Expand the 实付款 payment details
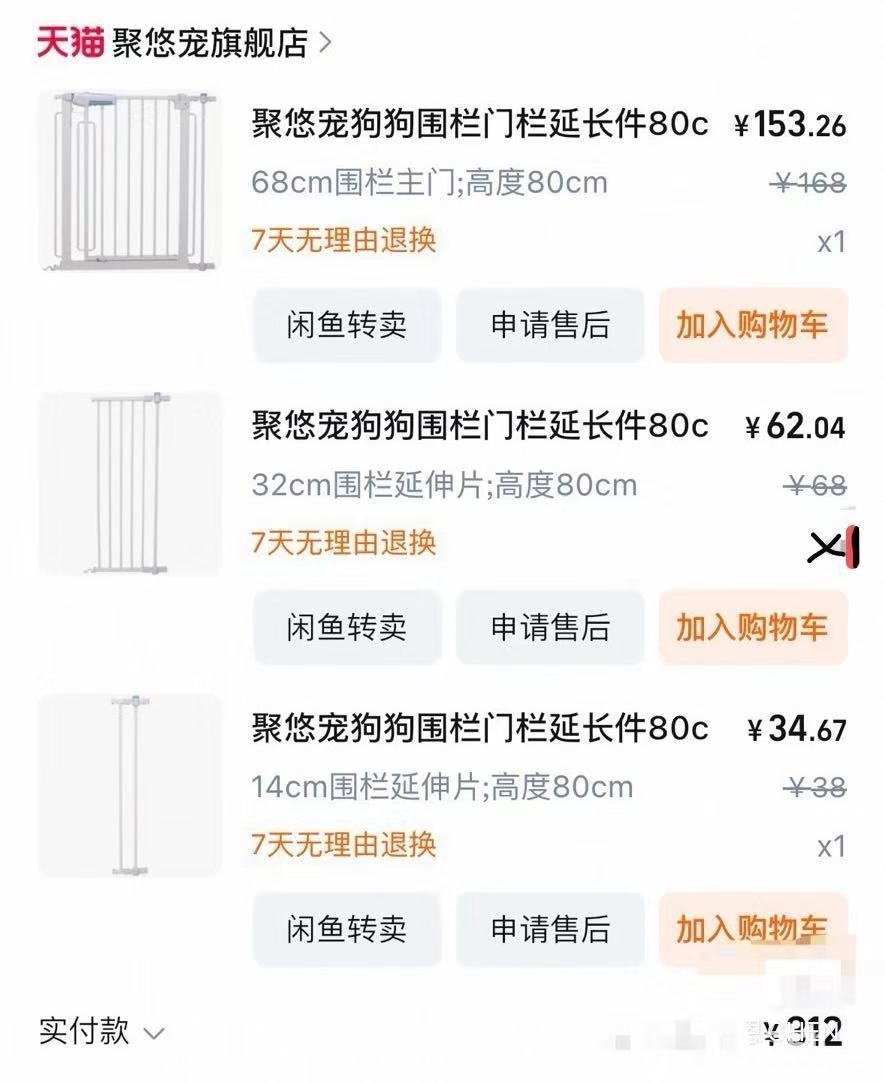885x1083 pixels. pyautogui.click(x=101, y=1031)
